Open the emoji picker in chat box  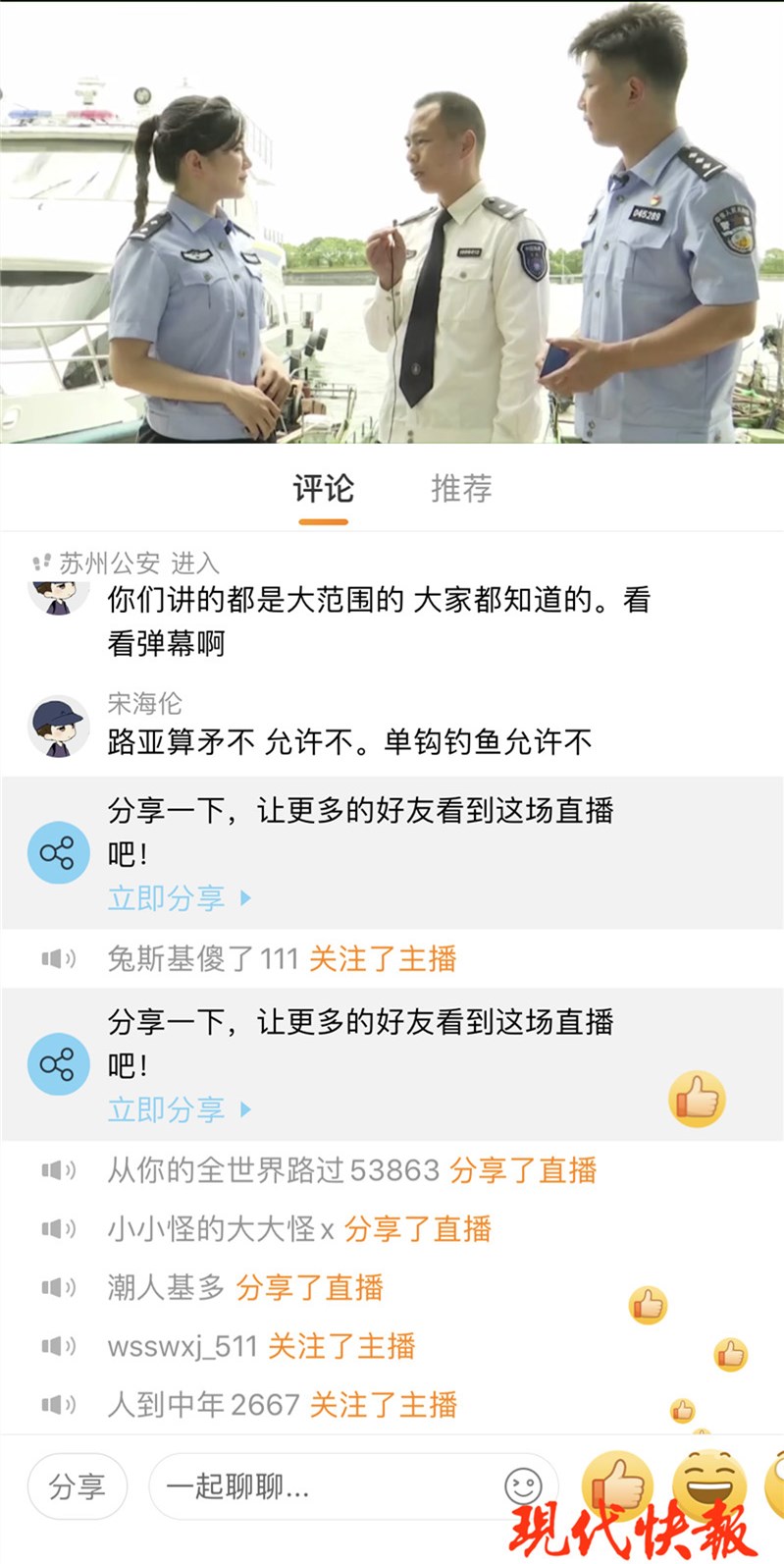(x=523, y=1486)
